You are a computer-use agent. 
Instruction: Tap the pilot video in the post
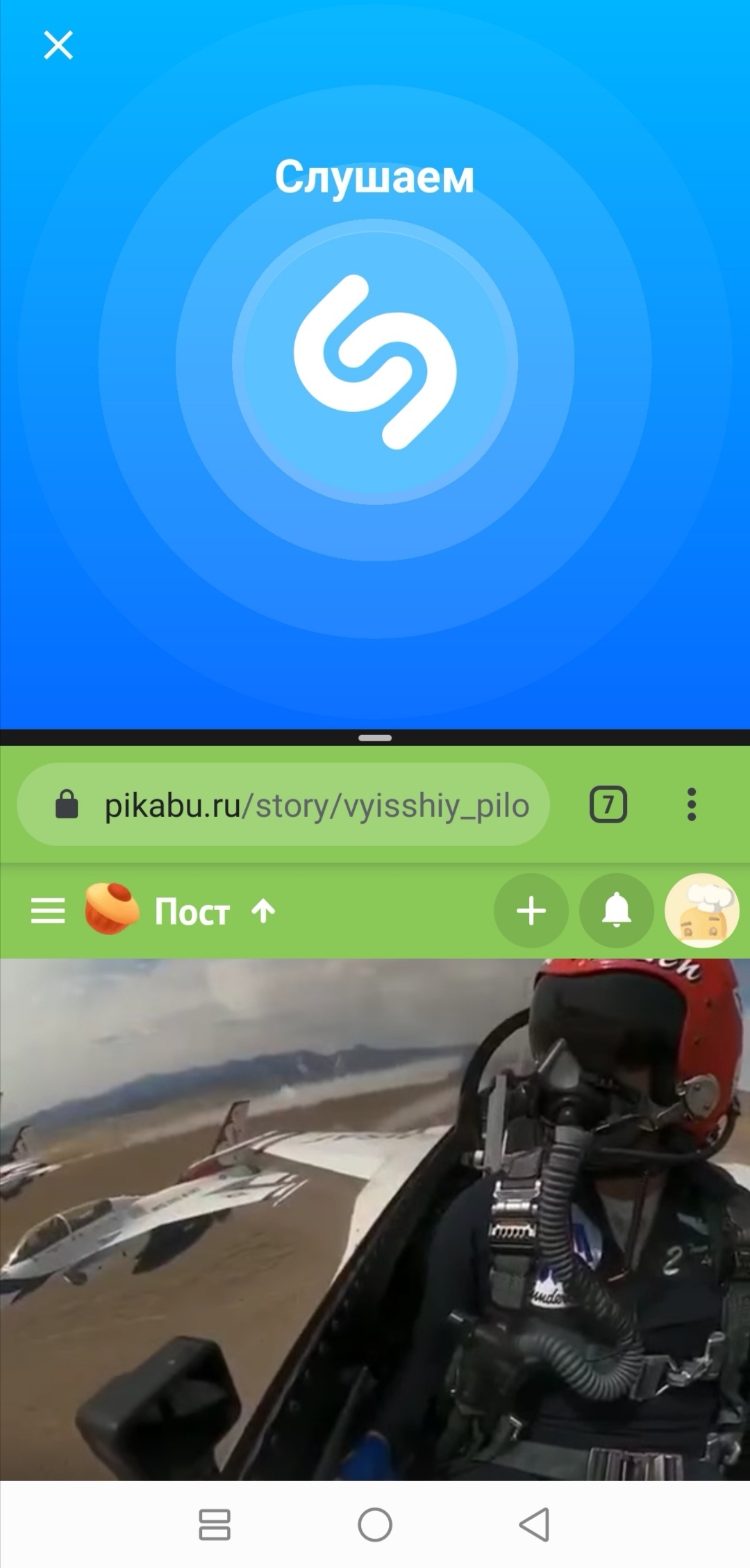[x=375, y=1219]
